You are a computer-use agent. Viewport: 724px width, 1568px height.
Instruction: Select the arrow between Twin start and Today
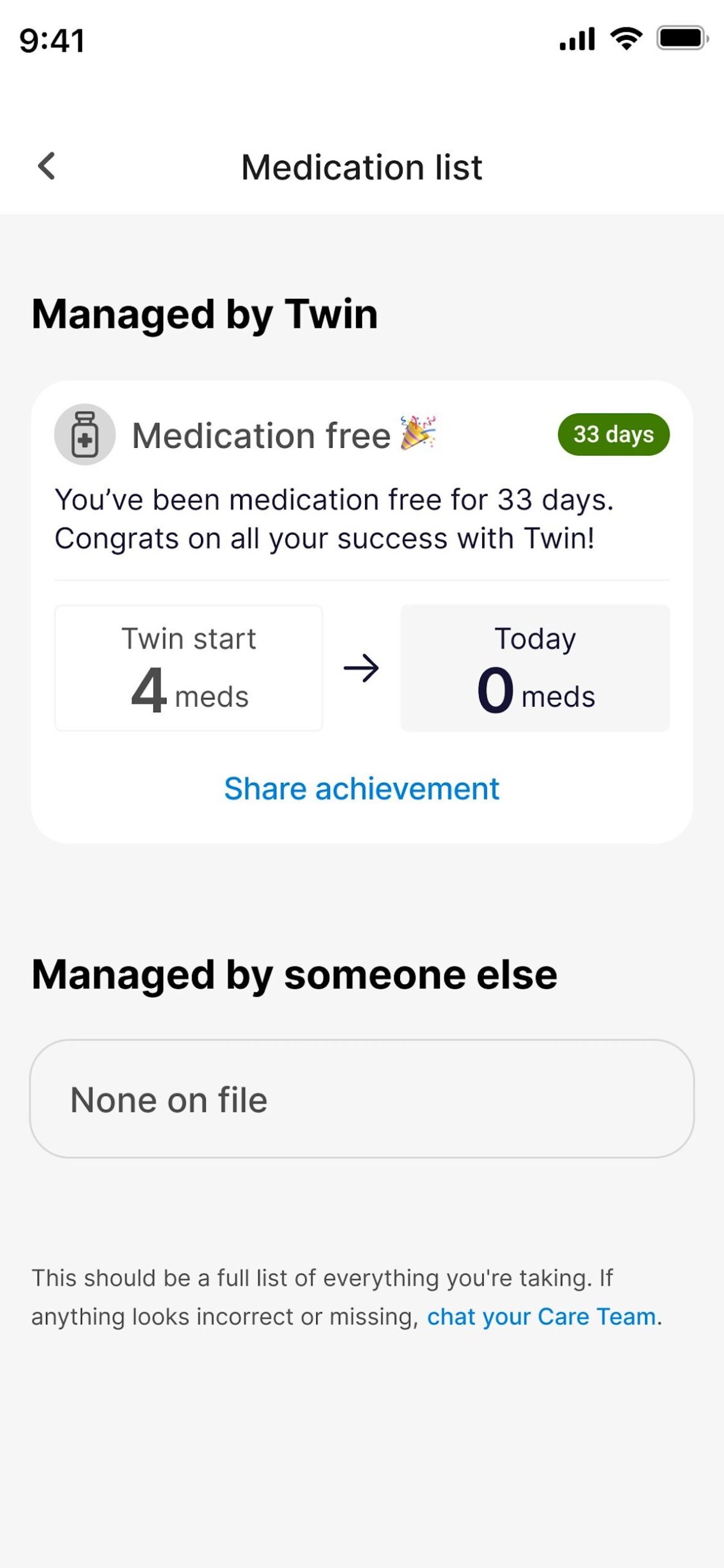361,669
